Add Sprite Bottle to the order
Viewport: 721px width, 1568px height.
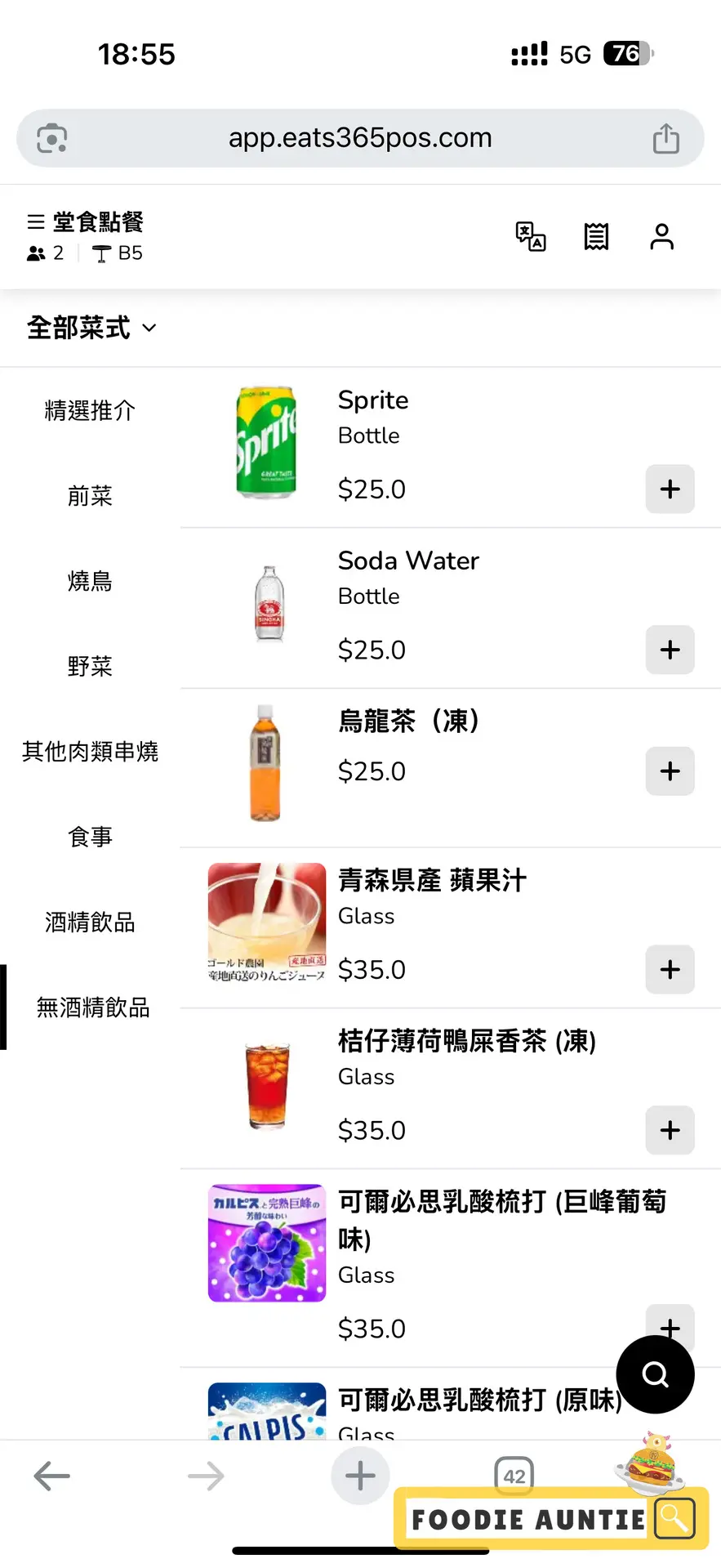[670, 489]
